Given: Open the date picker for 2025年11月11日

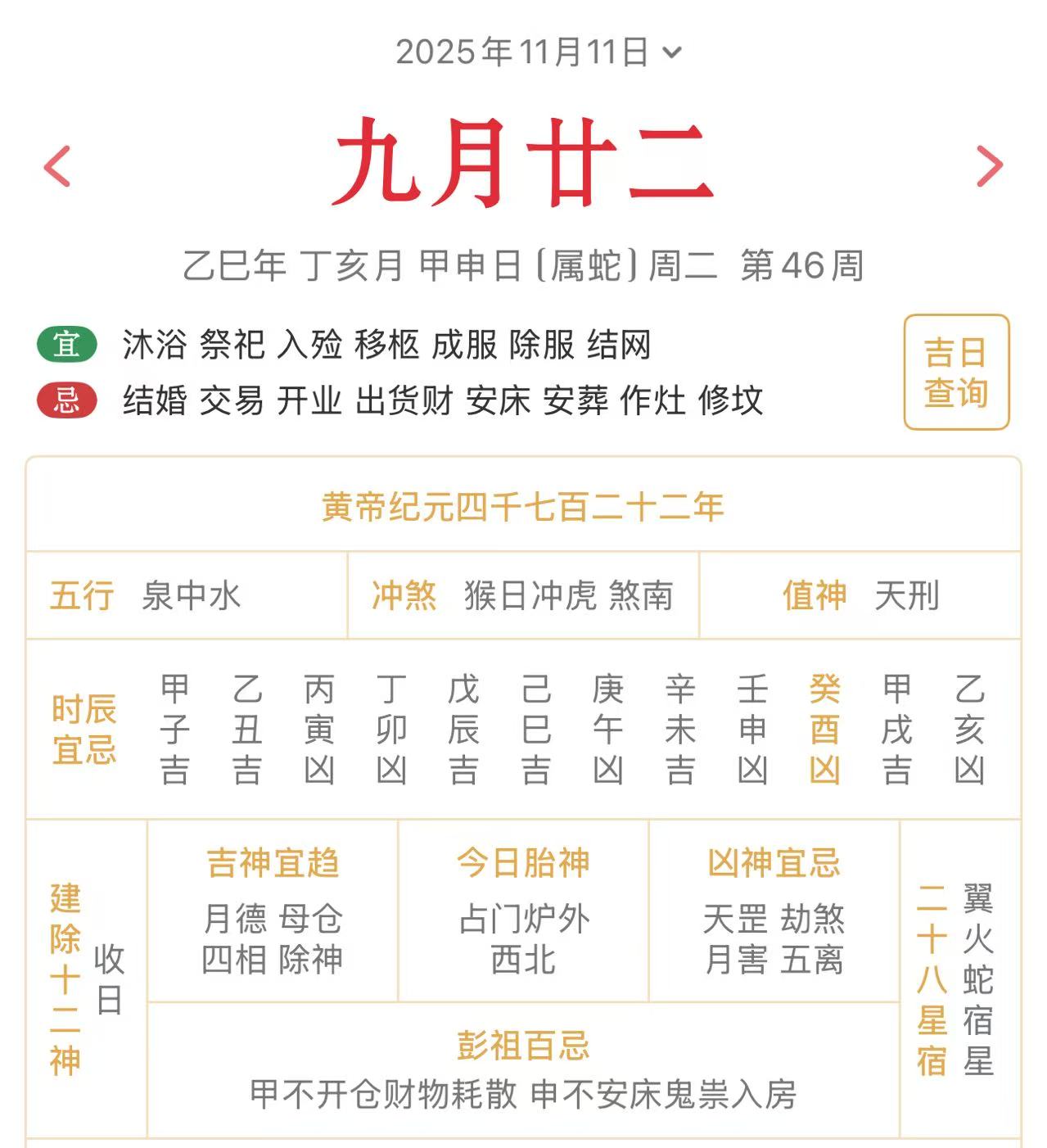Looking at the screenshot, I should [x=538, y=52].
